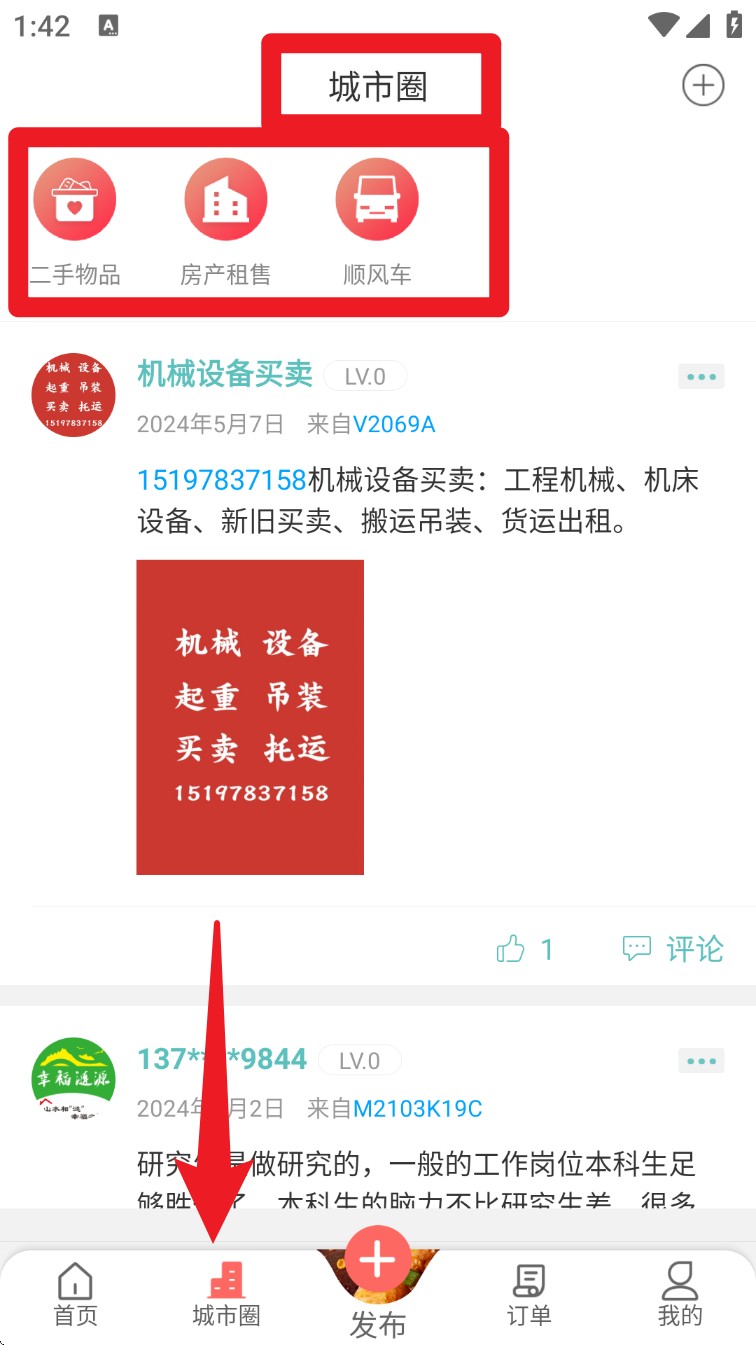Tap the plus icon in top bar
The height and width of the screenshot is (1345, 756).
tap(703, 85)
